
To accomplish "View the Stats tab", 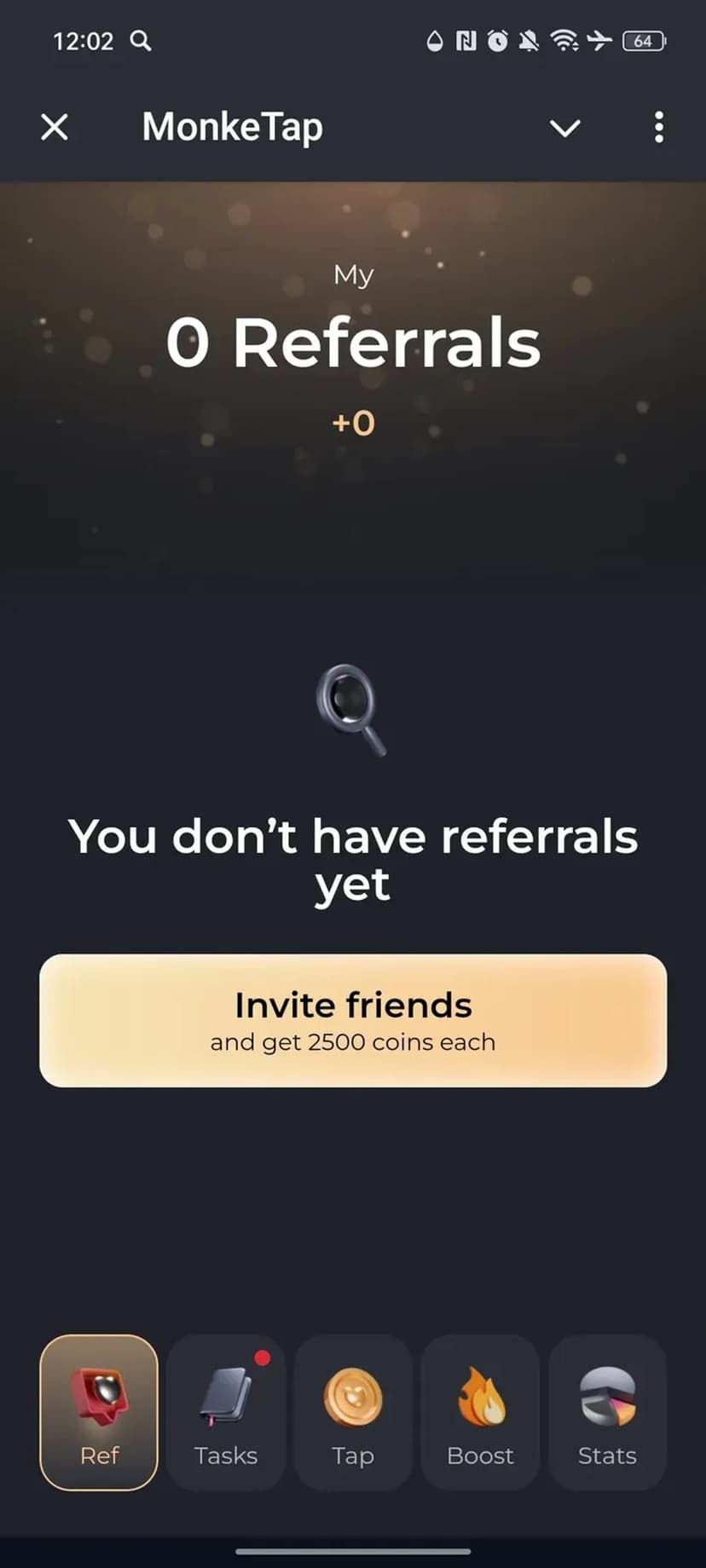I will [607, 1412].
